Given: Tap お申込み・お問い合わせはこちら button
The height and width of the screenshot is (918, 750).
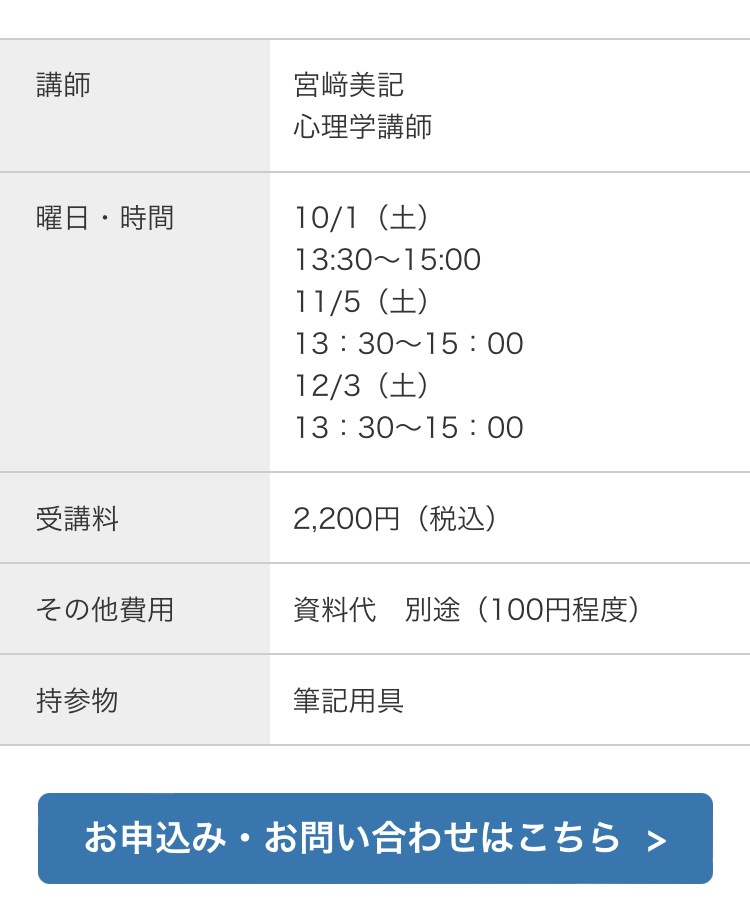Looking at the screenshot, I should 375,838.
